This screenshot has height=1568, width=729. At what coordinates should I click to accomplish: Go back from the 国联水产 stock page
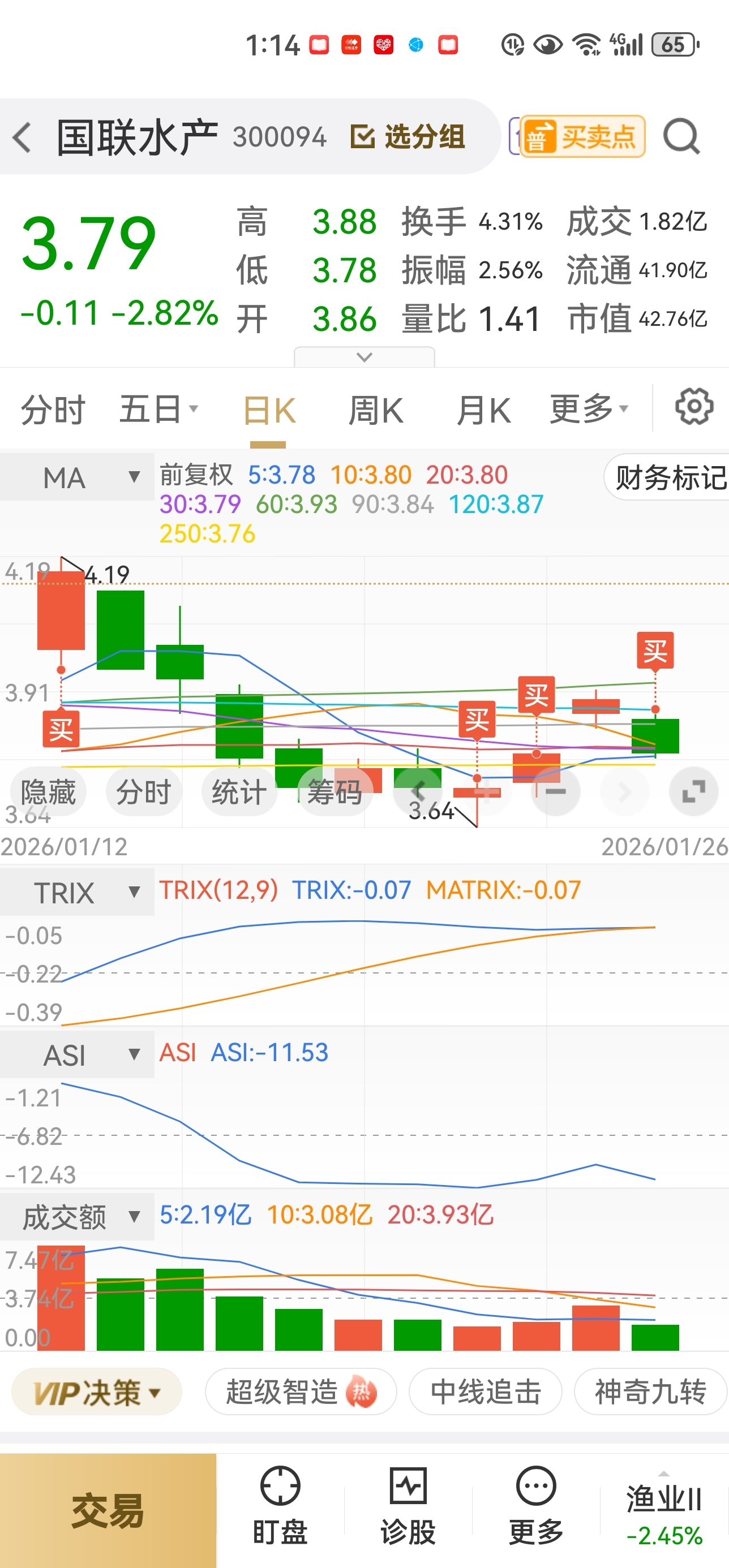tap(23, 137)
